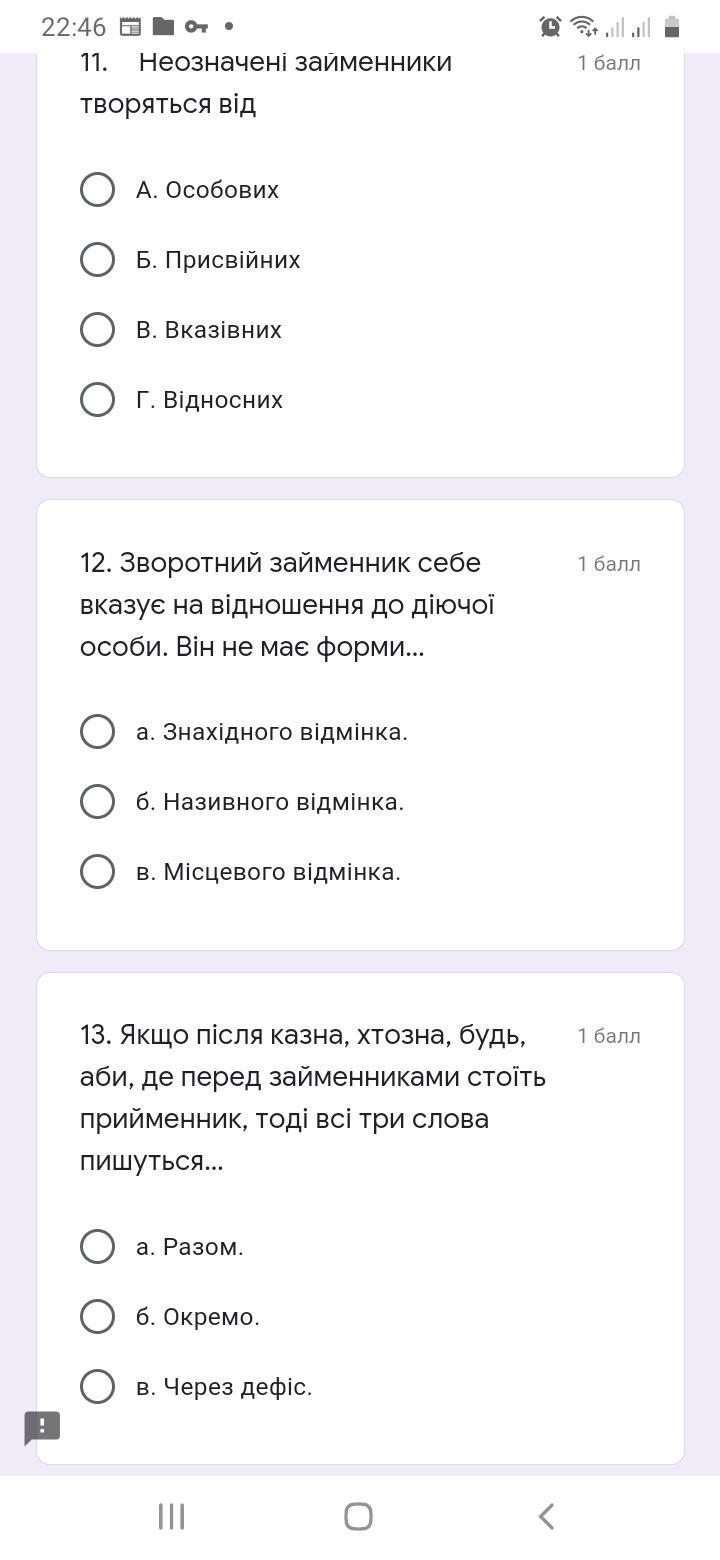Viewport: 720px width, 1560px height.
Task: Select answer а. Разом
Action: (97, 1246)
